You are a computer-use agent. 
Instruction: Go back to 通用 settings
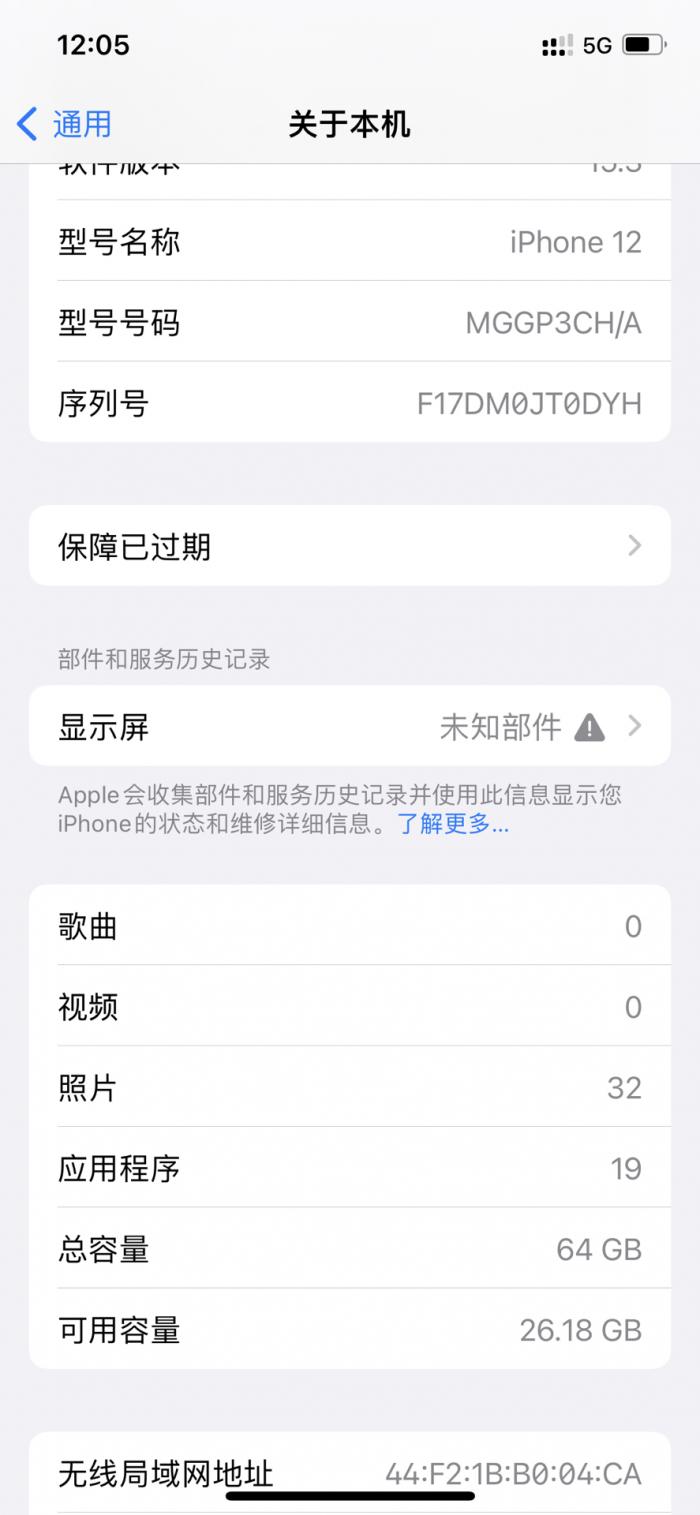66,125
